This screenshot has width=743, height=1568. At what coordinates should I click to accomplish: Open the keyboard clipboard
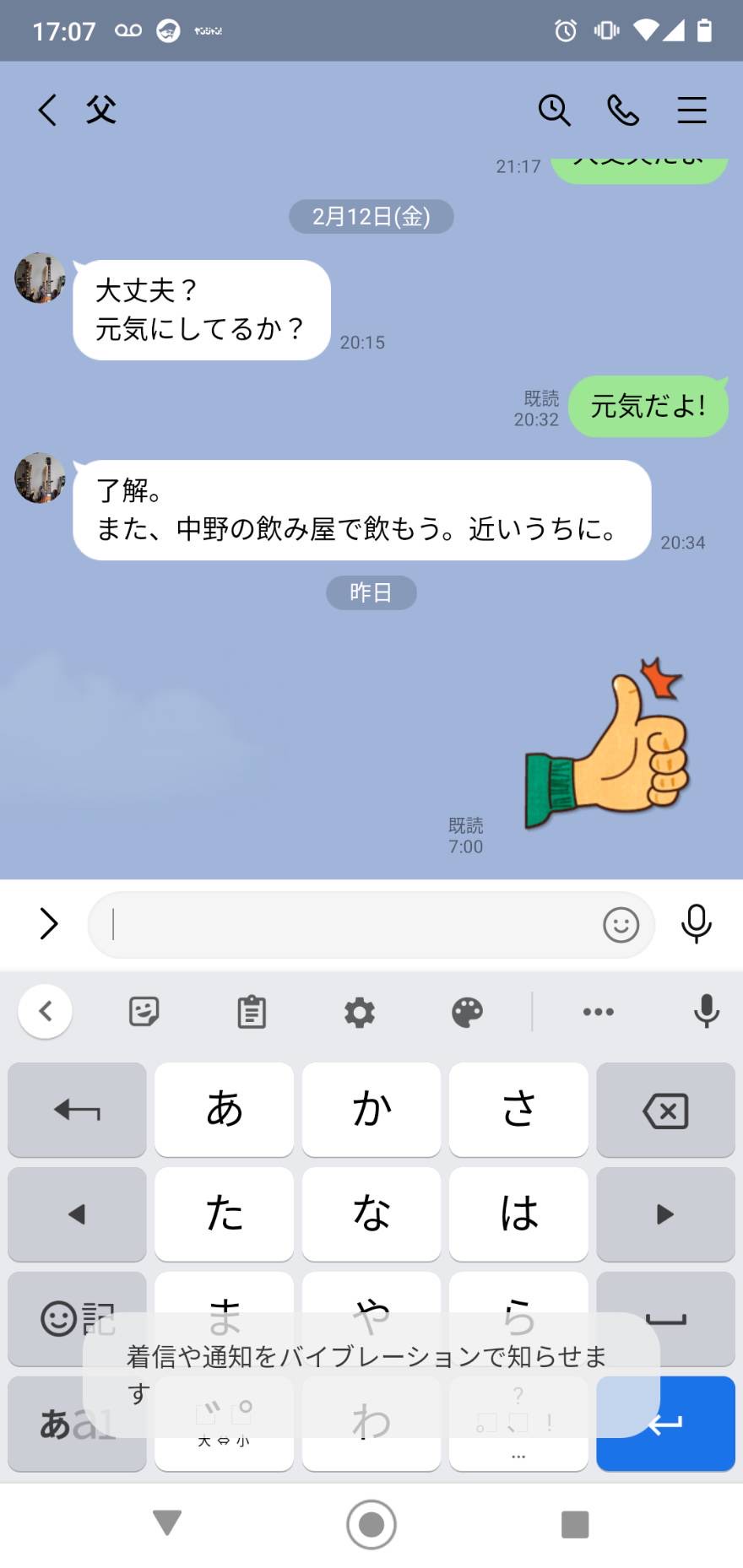tap(252, 1011)
